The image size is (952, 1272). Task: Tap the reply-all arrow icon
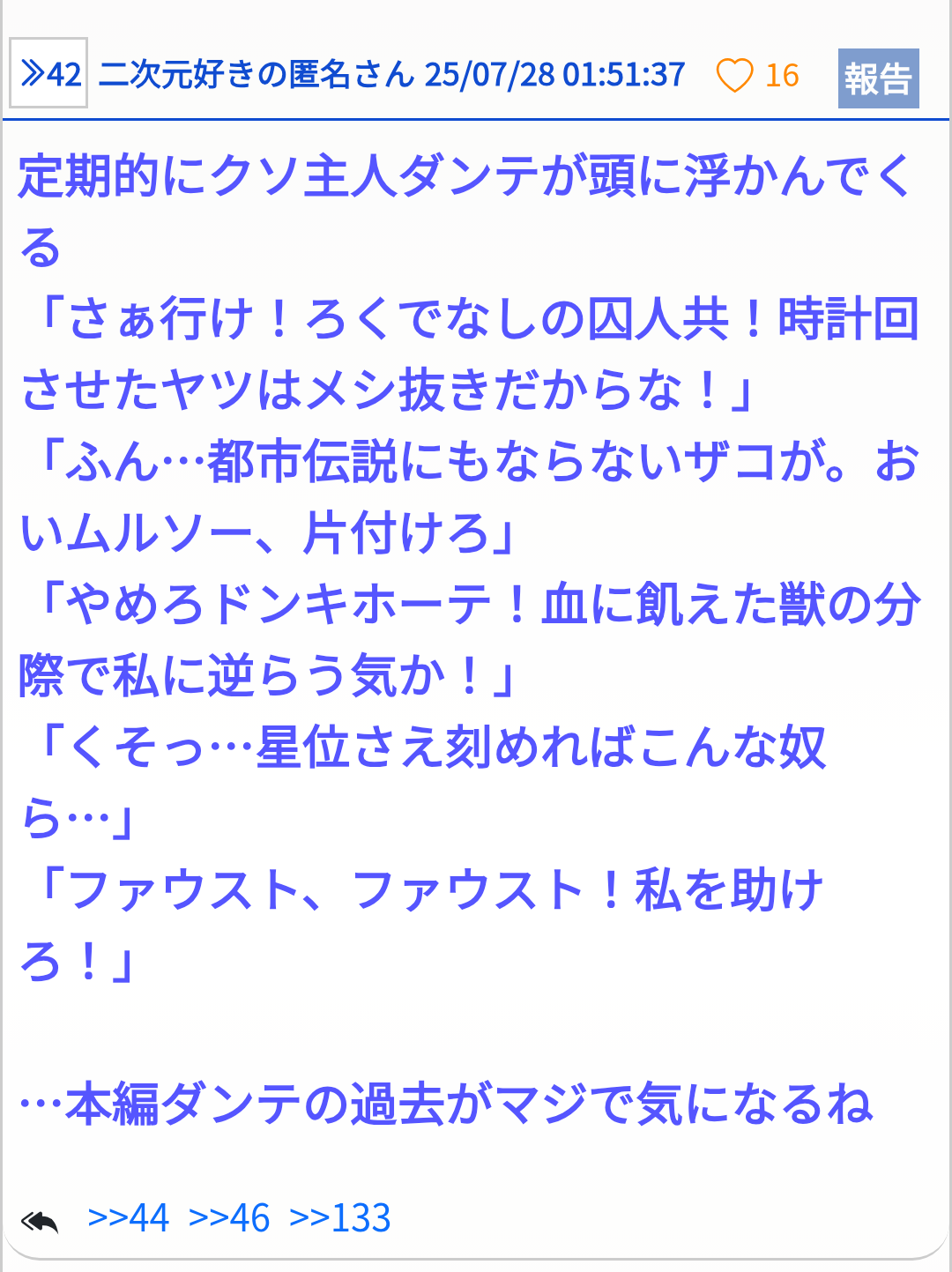[x=40, y=1221]
